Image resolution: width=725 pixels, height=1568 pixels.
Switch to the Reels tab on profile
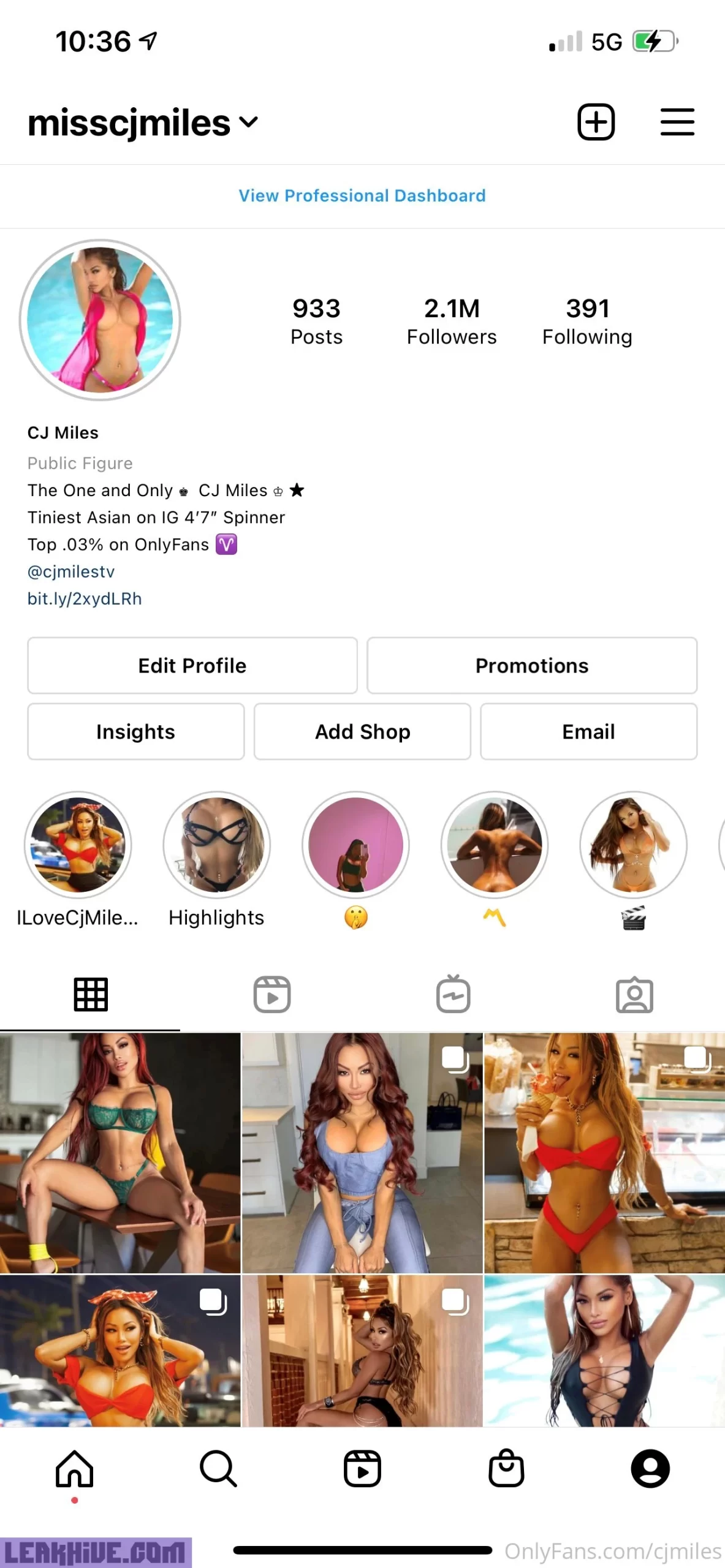[x=271, y=994]
